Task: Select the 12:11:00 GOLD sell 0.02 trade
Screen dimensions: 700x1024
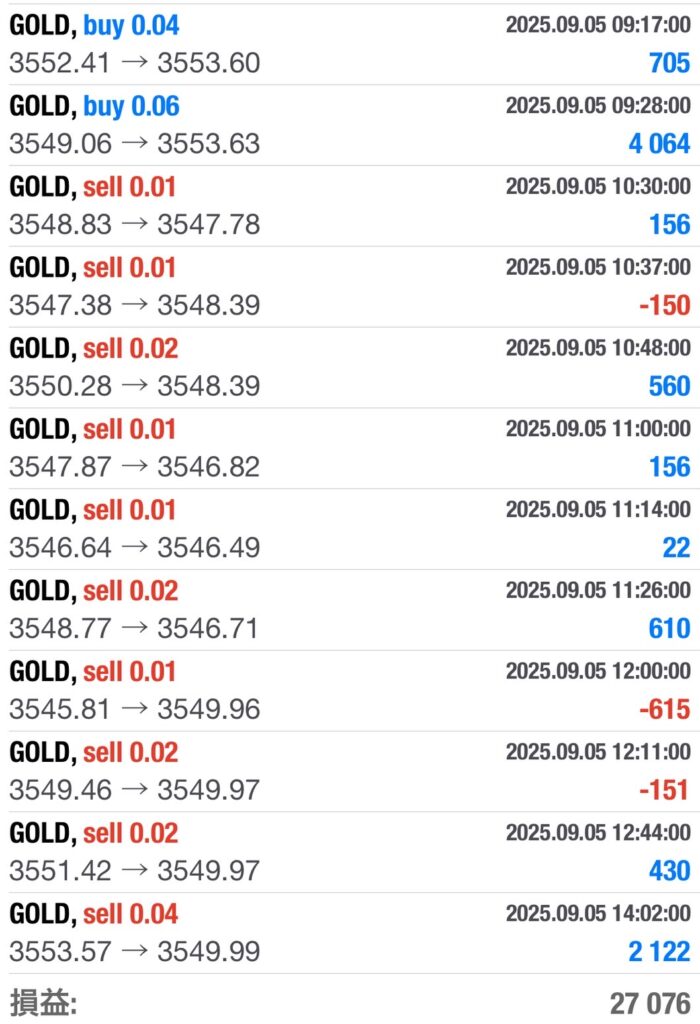Action: [x=350, y=771]
